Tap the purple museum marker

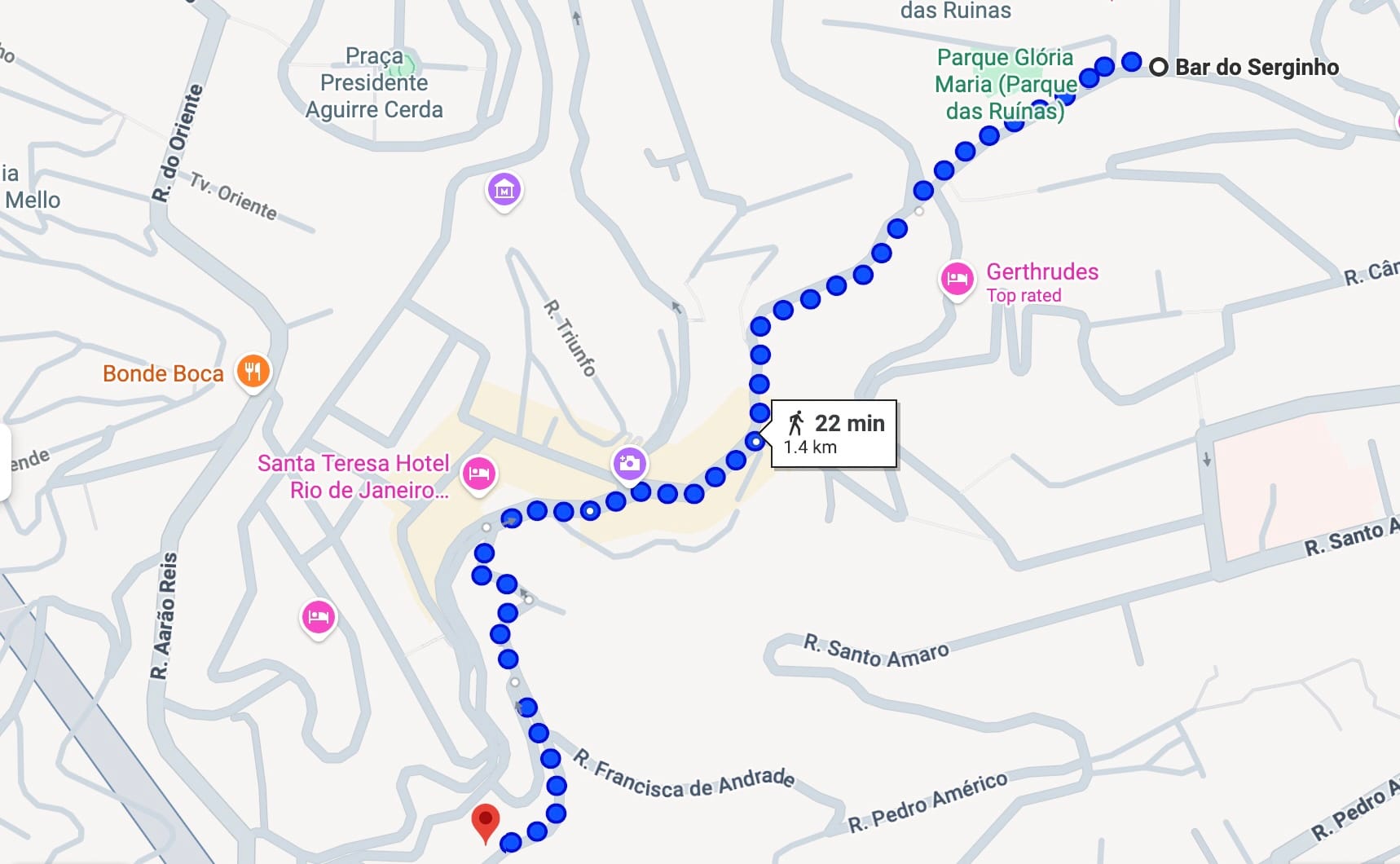coord(504,190)
